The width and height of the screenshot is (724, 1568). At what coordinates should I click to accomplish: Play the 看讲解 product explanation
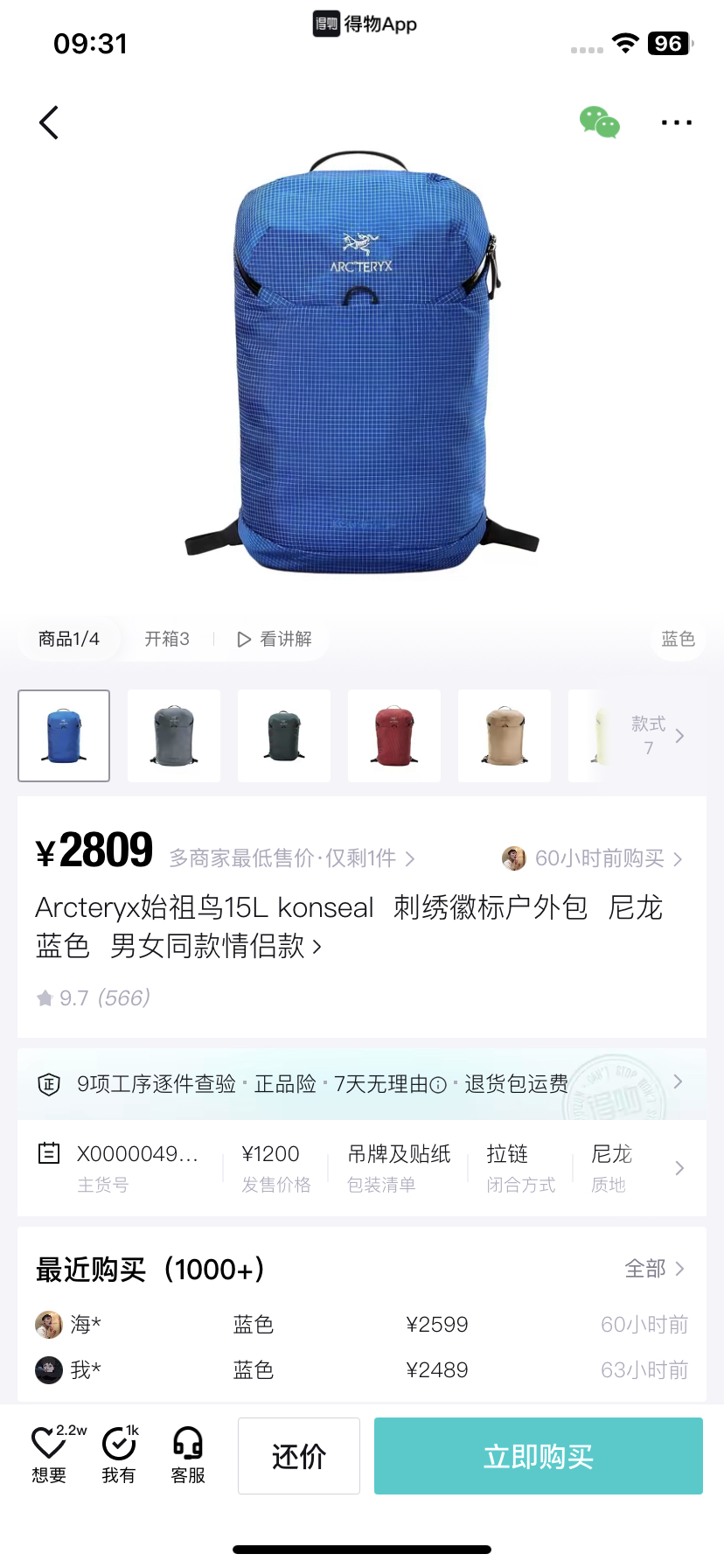pyautogui.click(x=275, y=639)
